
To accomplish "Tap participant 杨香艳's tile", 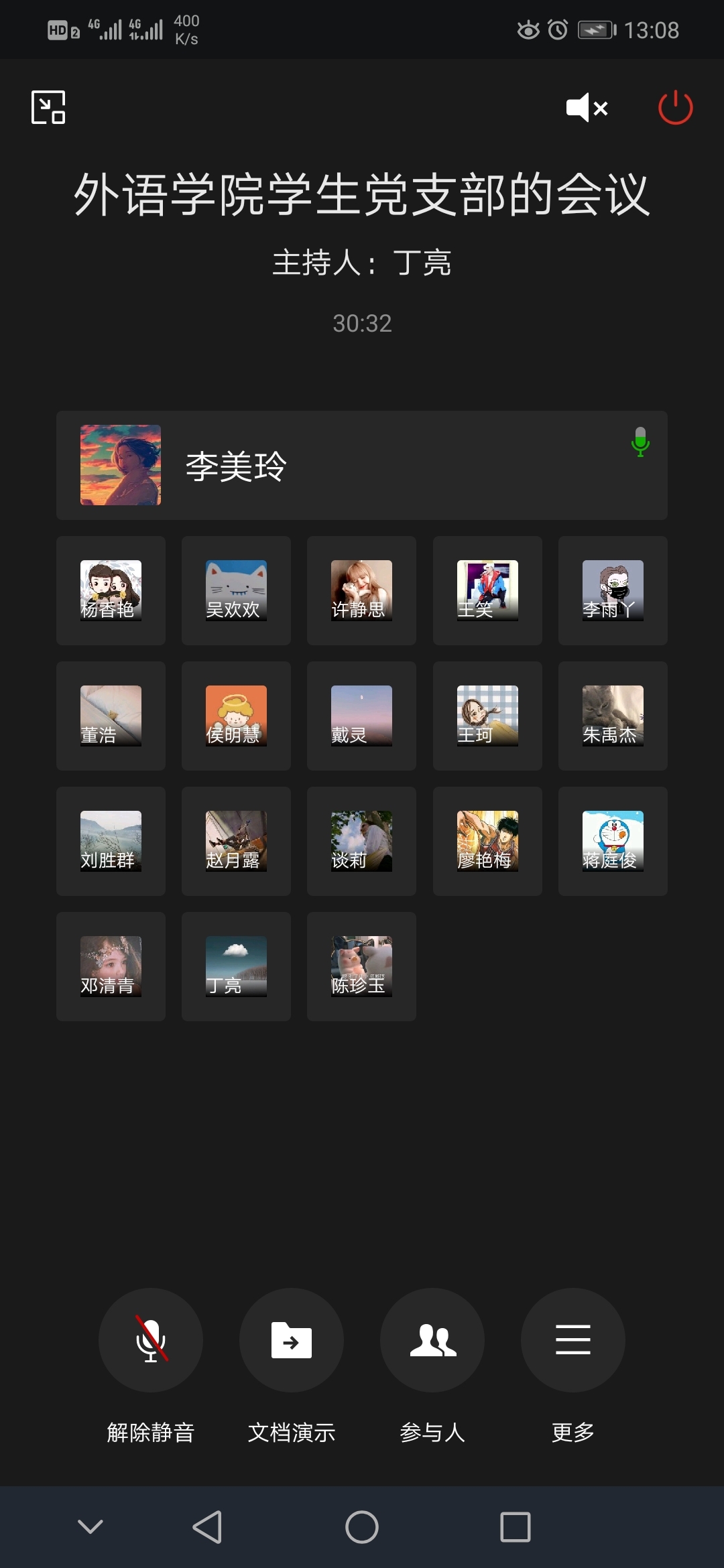I will click(111, 590).
